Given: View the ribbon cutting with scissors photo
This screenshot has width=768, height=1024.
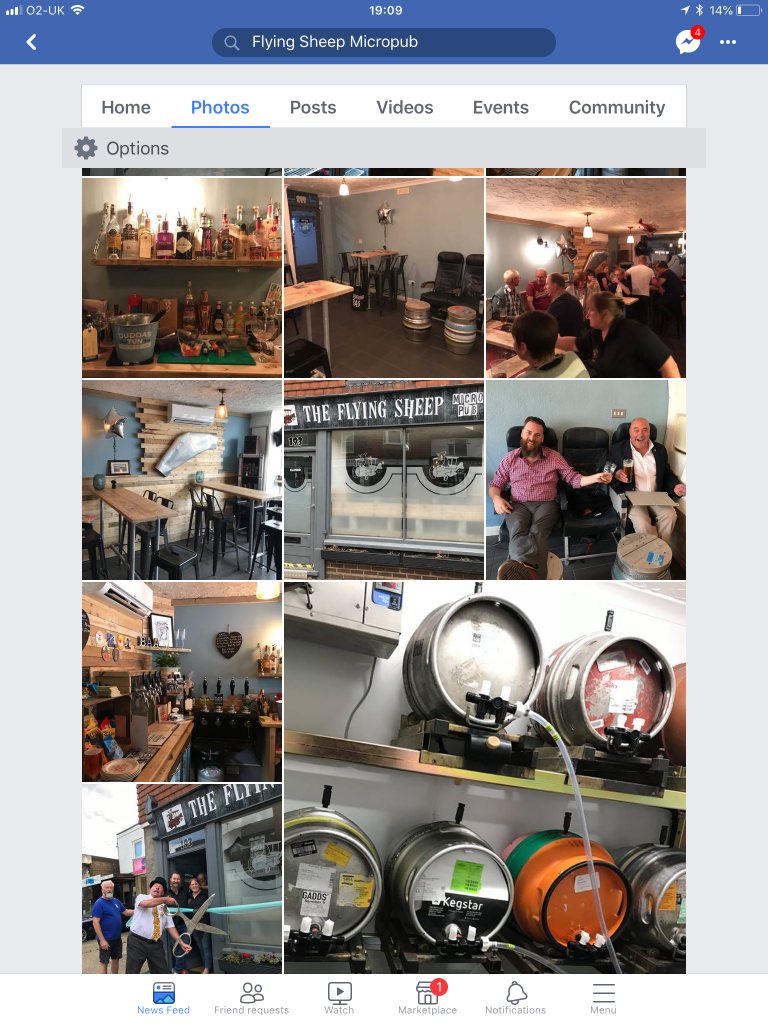Looking at the screenshot, I should tap(182, 878).
